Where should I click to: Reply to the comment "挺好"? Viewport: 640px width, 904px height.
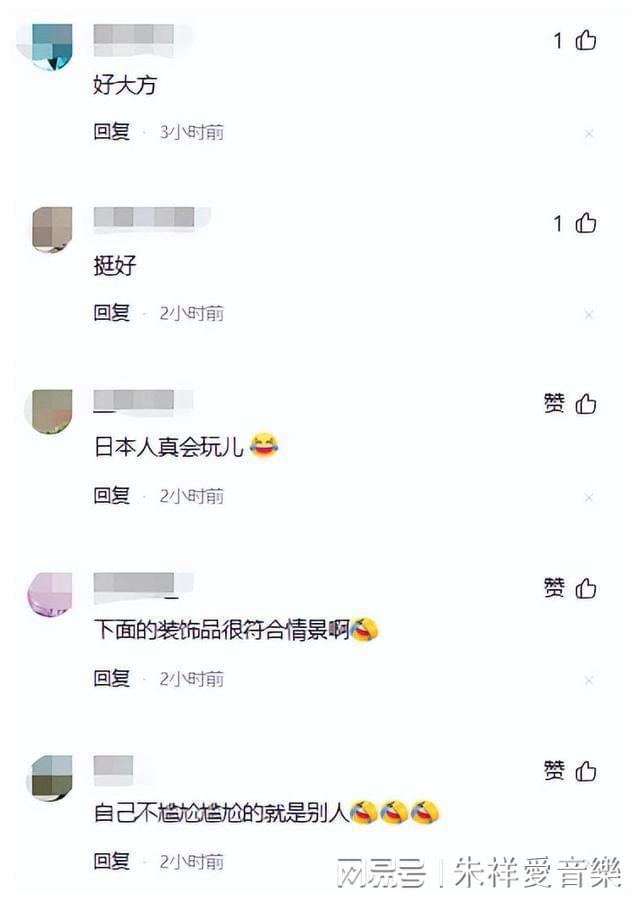tap(112, 314)
